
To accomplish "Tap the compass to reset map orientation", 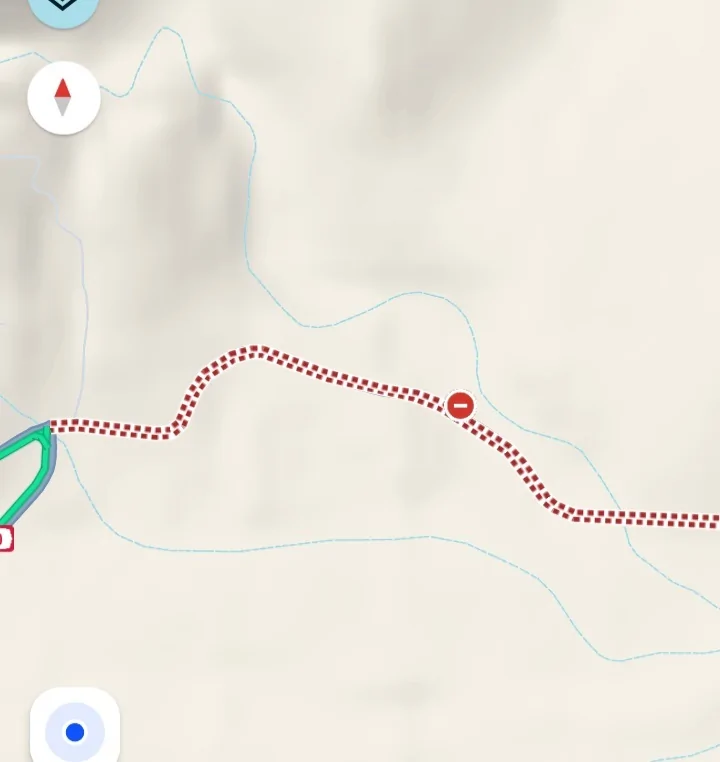I will [63, 98].
